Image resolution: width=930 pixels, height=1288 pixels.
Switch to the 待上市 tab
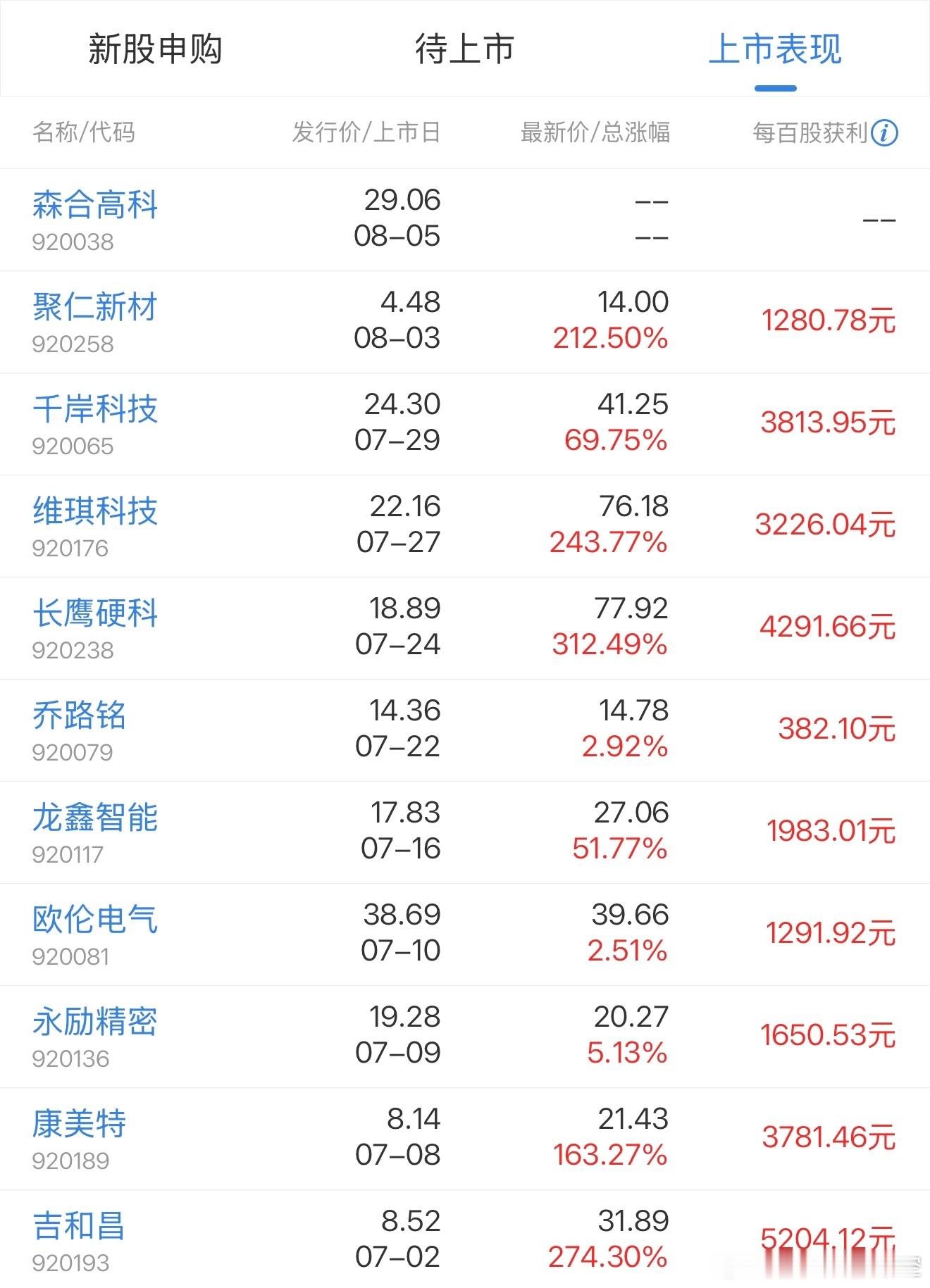point(464,49)
